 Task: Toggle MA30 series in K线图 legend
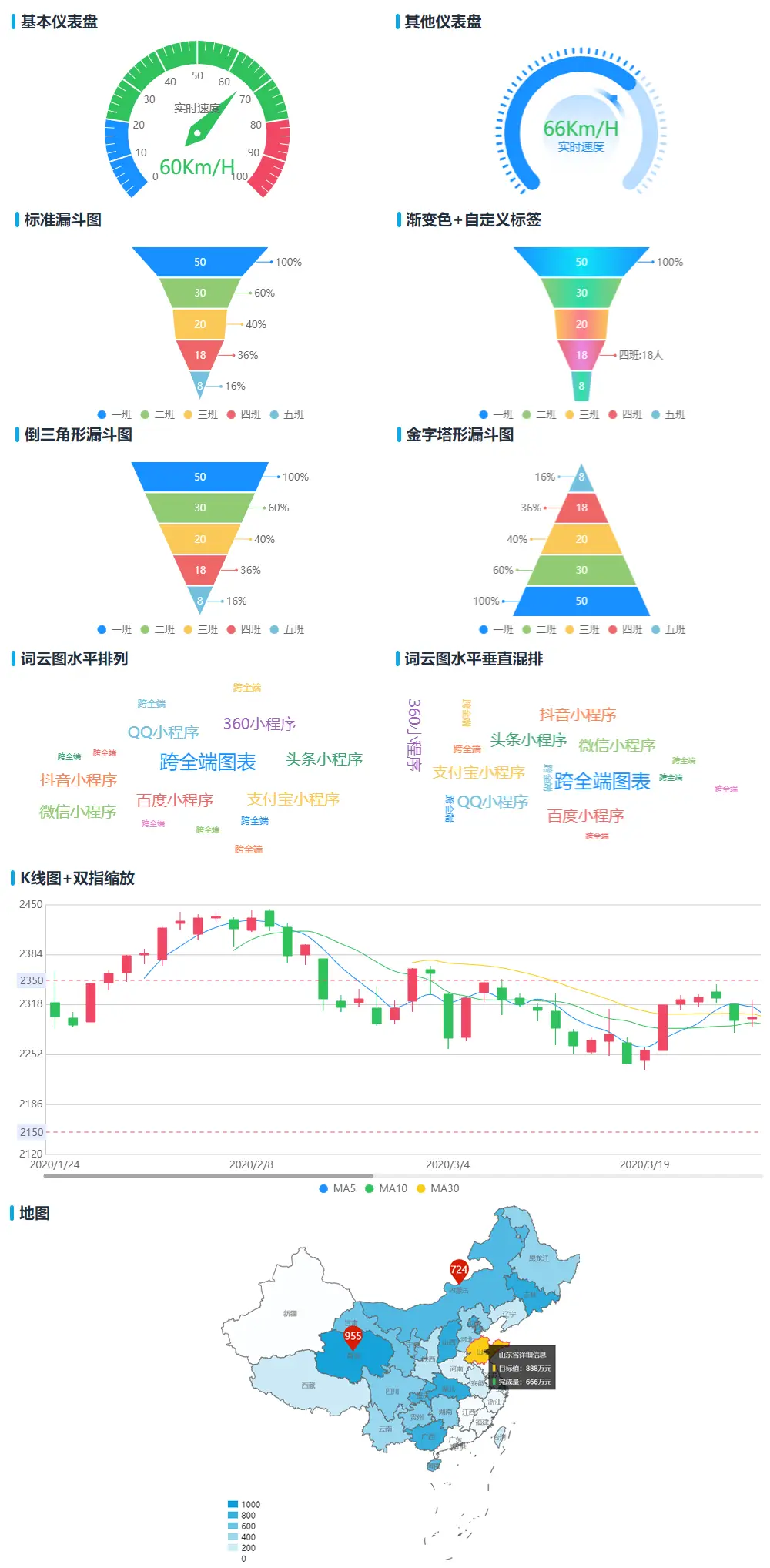pos(437,1188)
